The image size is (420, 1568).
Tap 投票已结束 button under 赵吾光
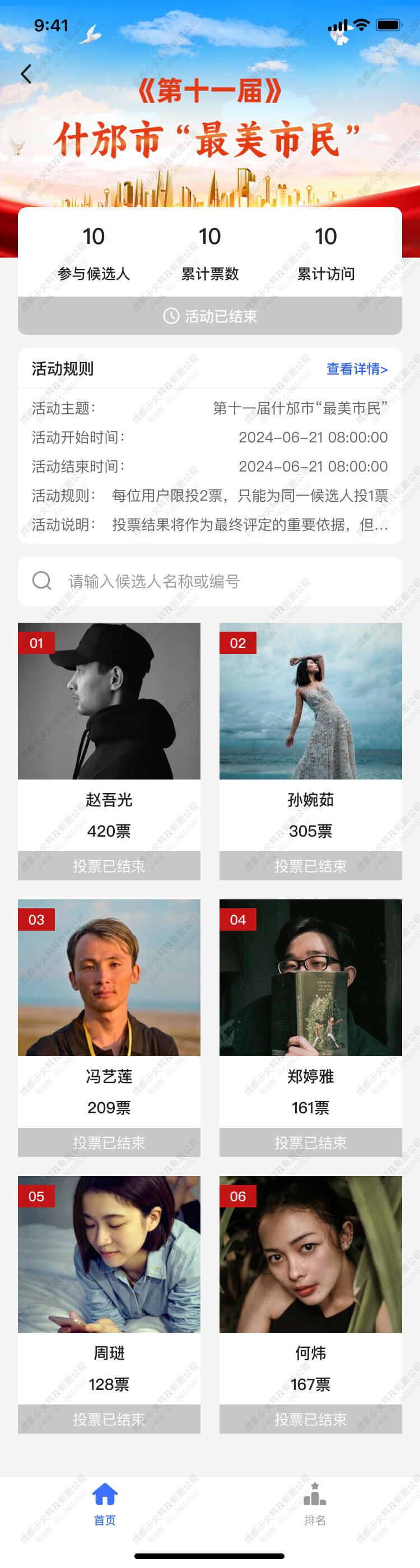(x=109, y=866)
